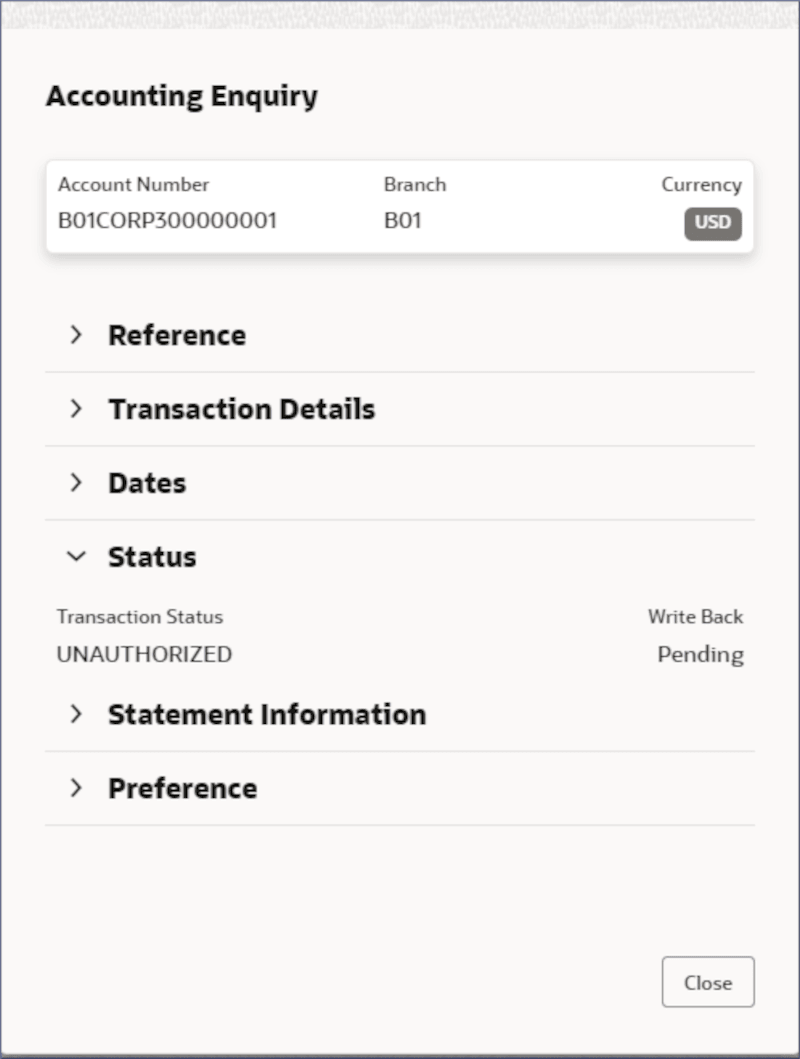Screen dimensions: 800x1059
Task: Close the Accounting Enquiry dialog
Action: [x=707, y=982]
